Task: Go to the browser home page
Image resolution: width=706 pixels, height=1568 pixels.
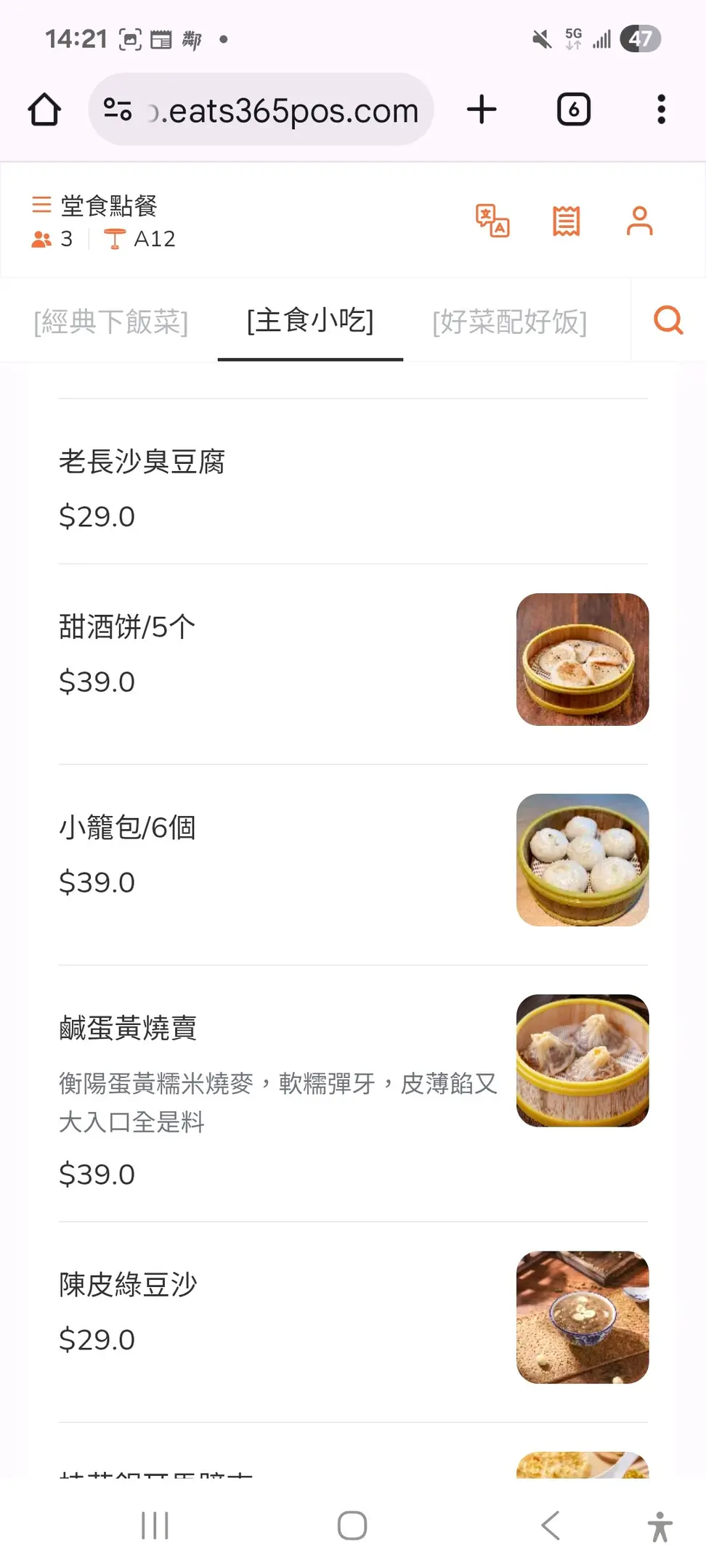Action: [x=44, y=110]
